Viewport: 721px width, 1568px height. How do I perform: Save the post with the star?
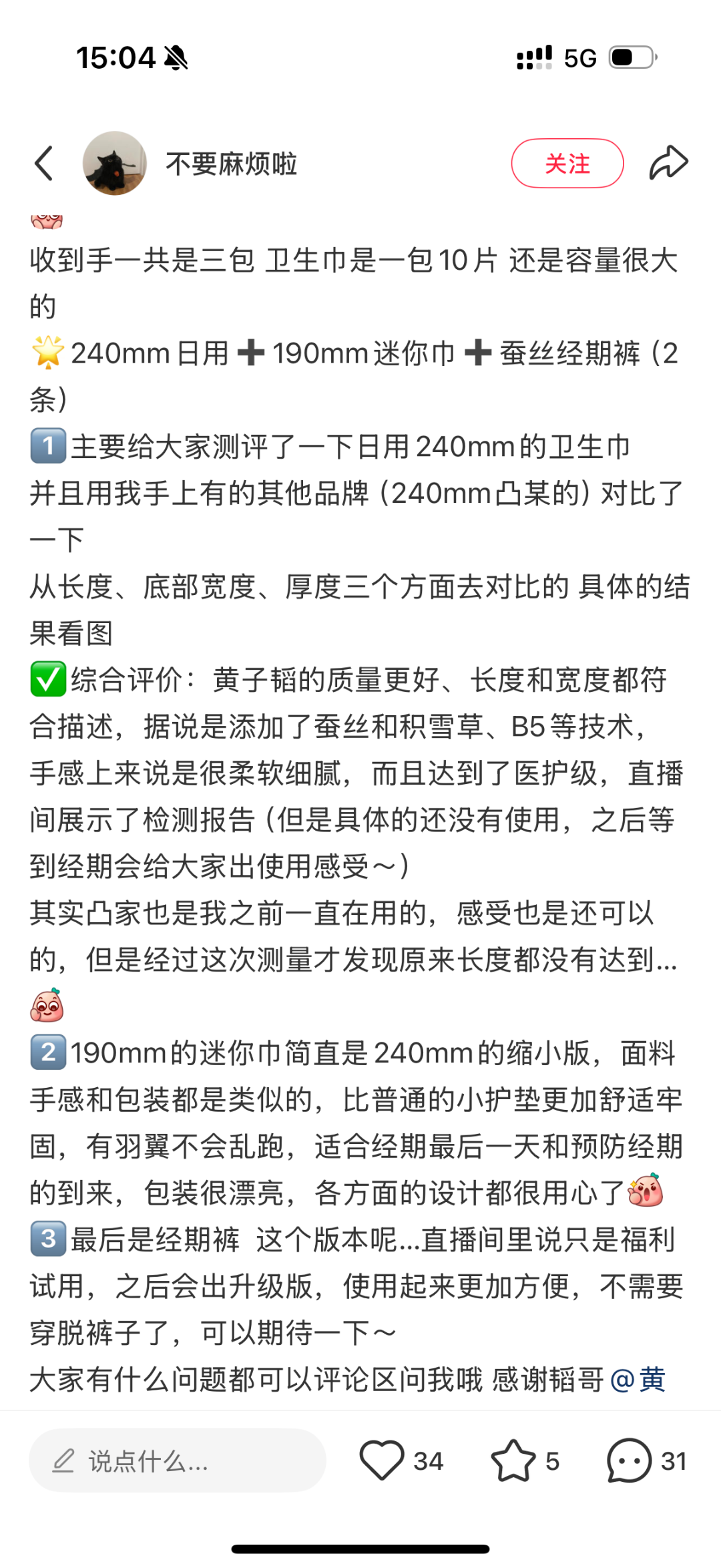tap(513, 1460)
